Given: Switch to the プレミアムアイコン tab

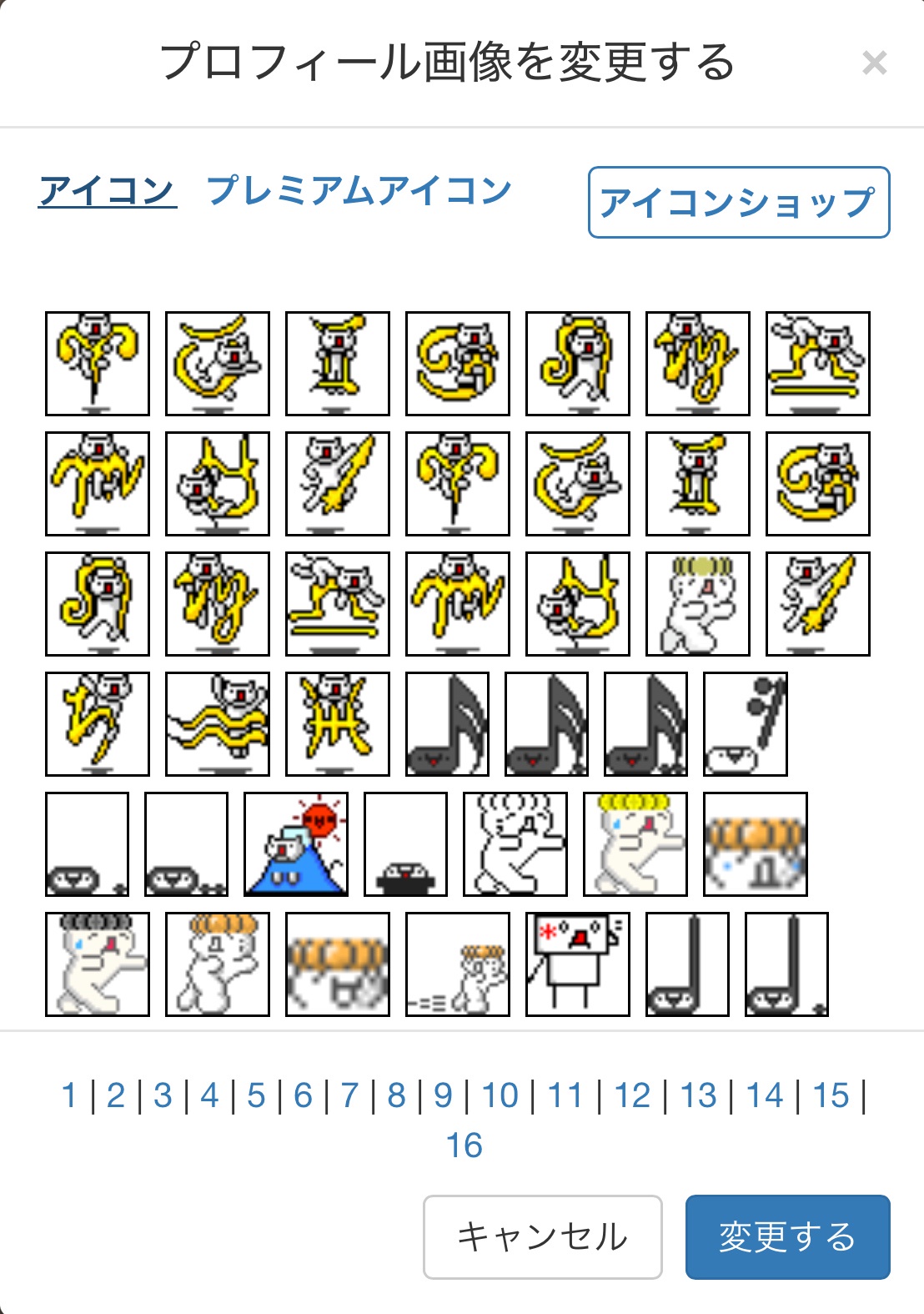Looking at the screenshot, I should 359,191.
